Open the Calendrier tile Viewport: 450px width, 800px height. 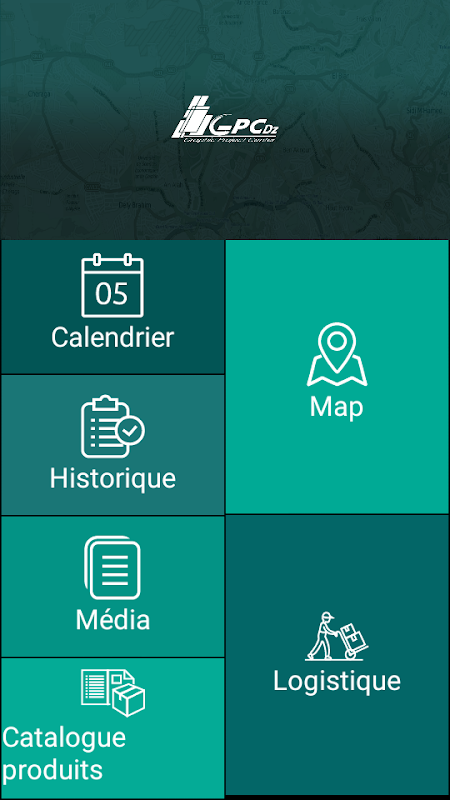(113, 307)
